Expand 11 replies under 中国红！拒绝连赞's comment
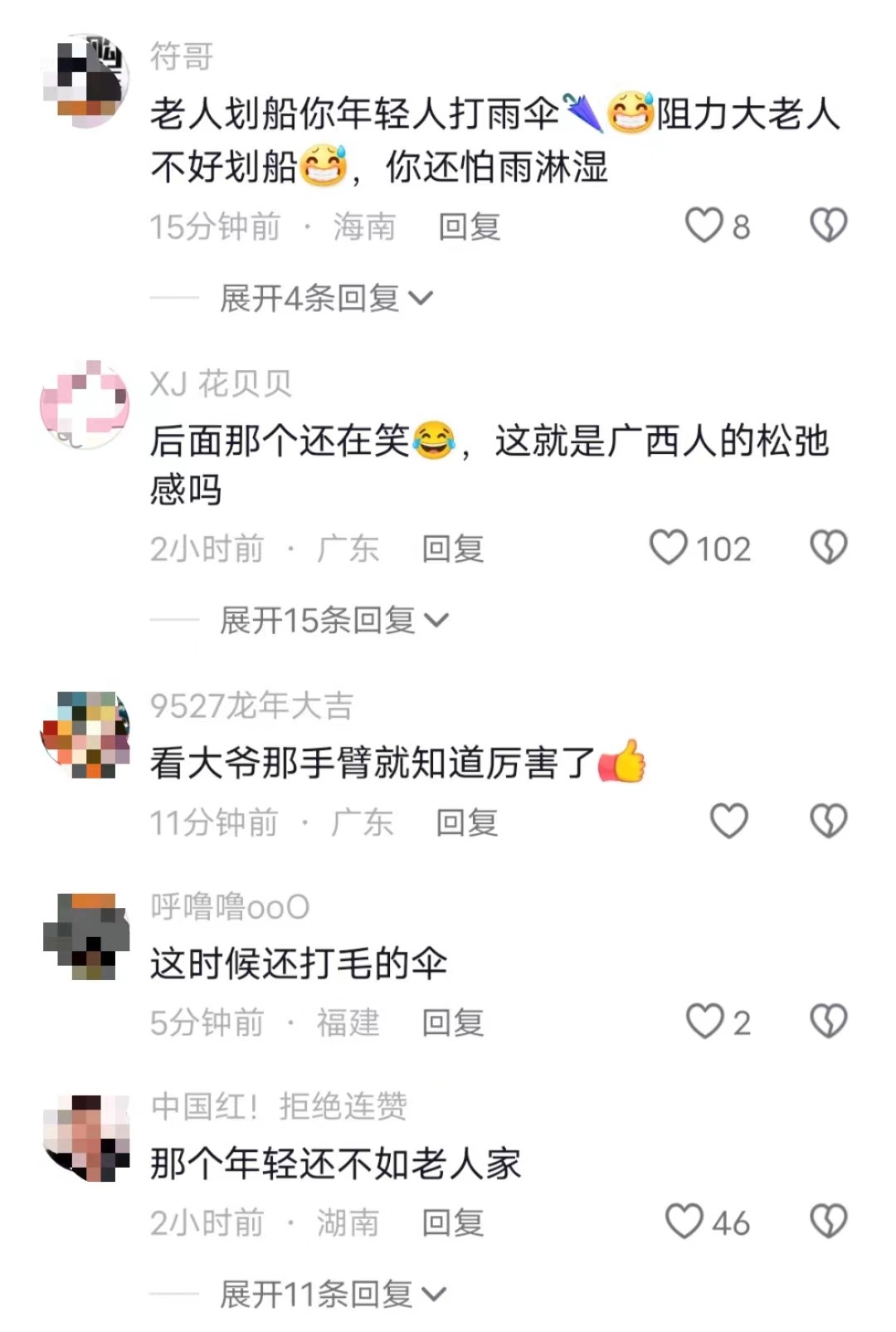 pos(332,1294)
